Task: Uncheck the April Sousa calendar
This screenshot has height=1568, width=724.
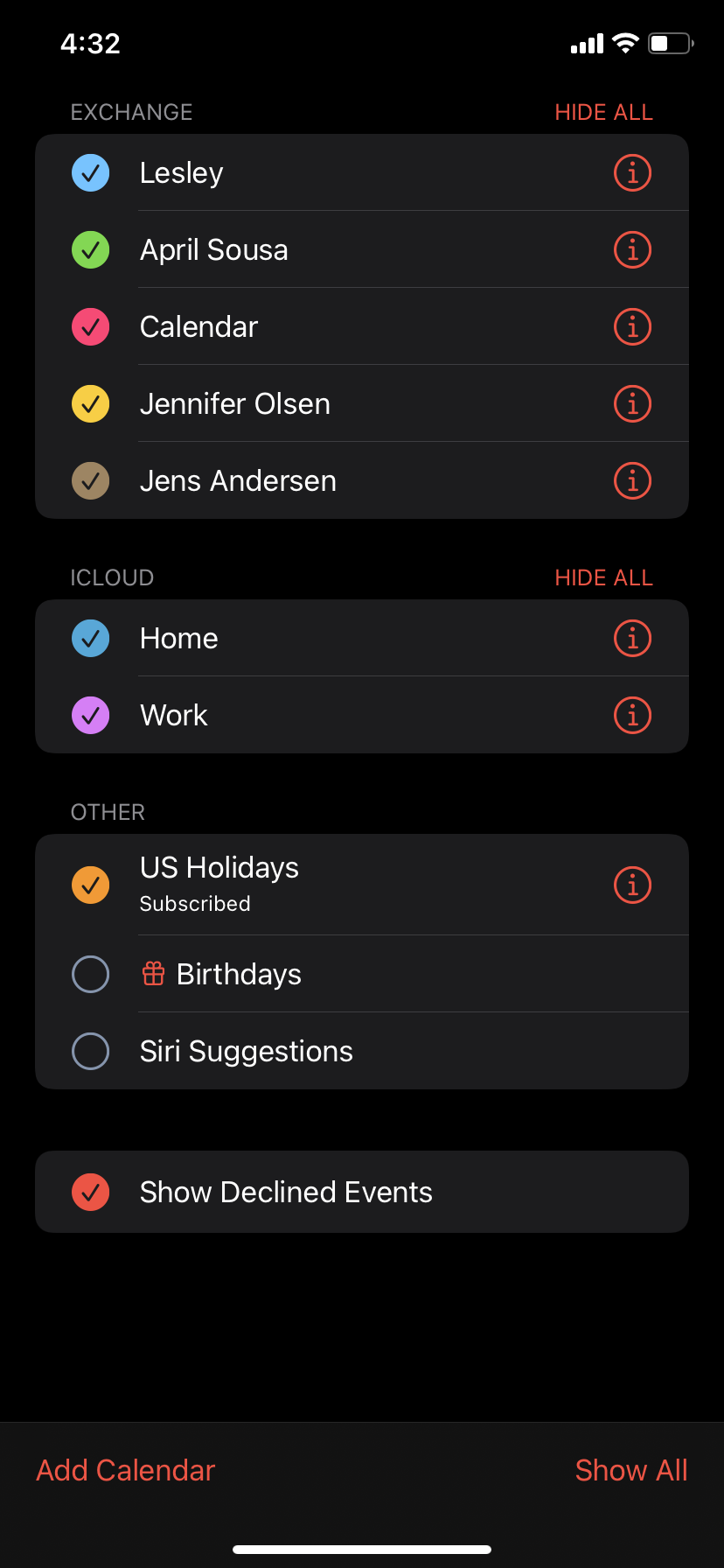Action: pyautogui.click(x=90, y=250)
